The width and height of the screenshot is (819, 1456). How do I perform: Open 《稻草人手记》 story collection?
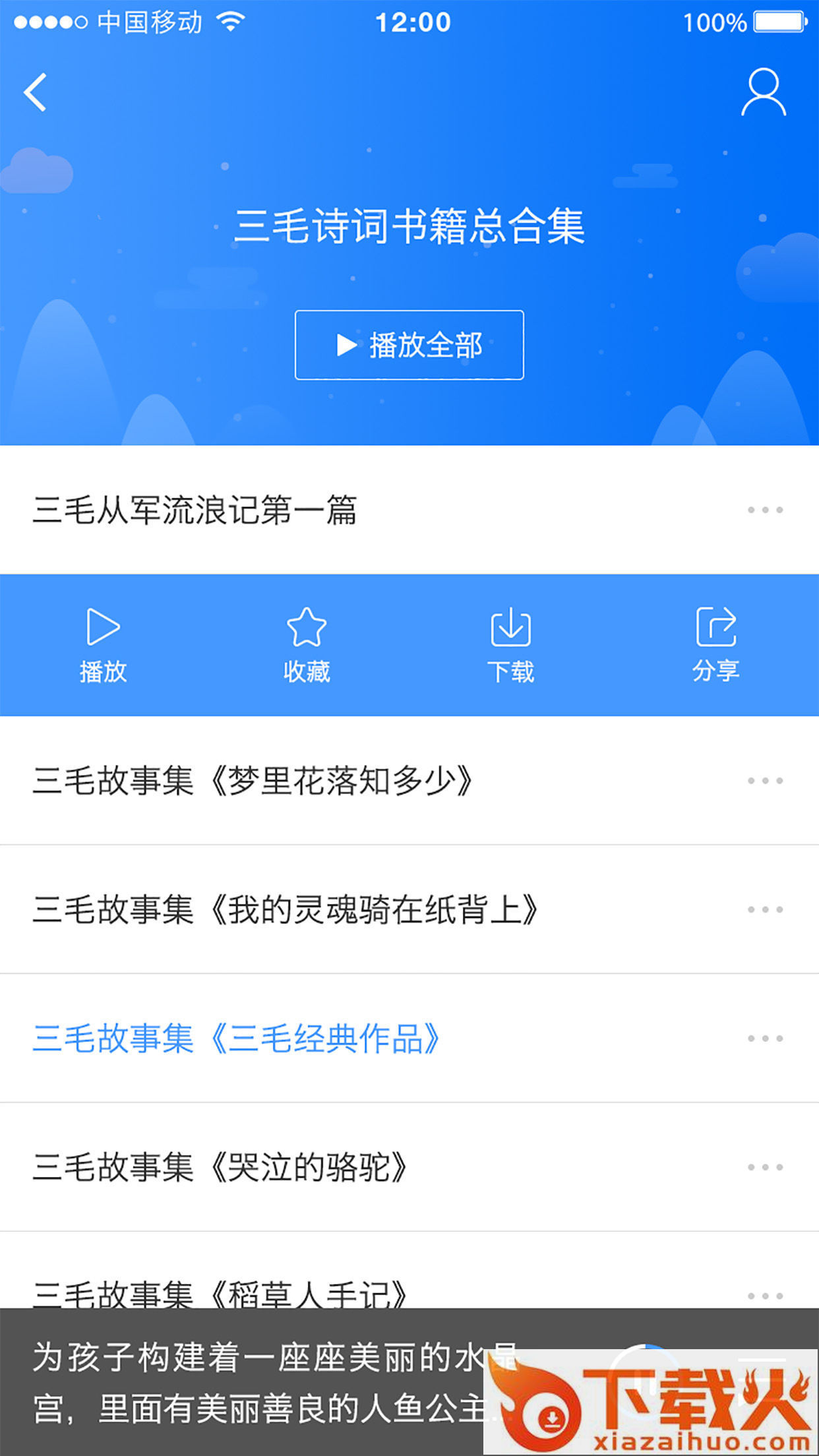point(220,1292)
